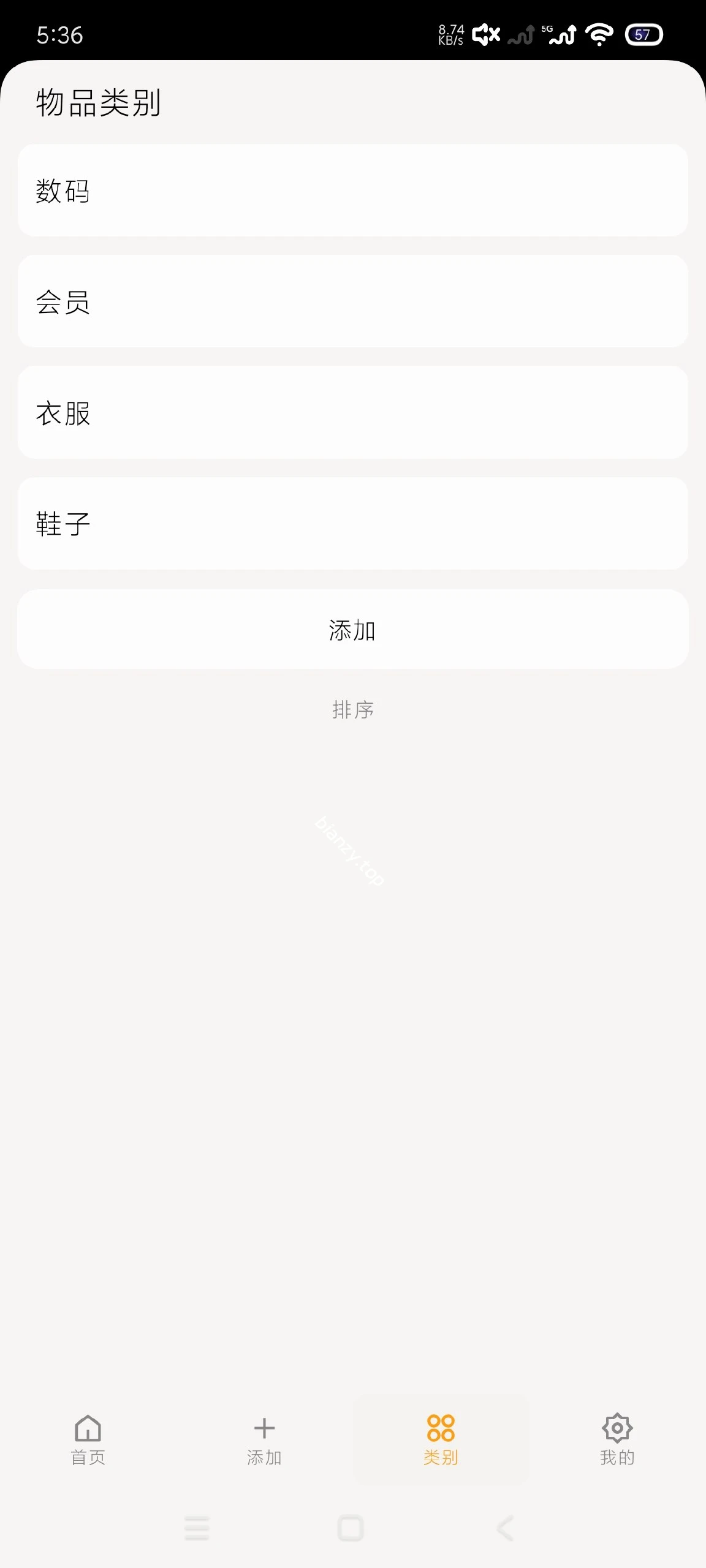Viewport: 706px width, 1568px height.
Task: Select the 鞋子 category entry
Action: tap(353, 522)
